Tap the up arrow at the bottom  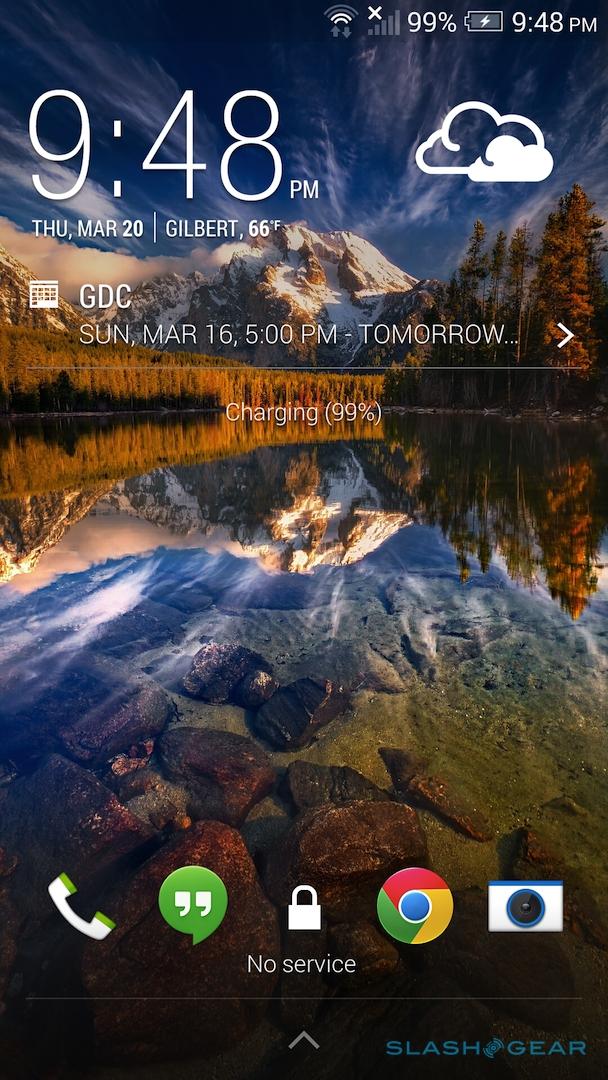(x=303, y=1041)
